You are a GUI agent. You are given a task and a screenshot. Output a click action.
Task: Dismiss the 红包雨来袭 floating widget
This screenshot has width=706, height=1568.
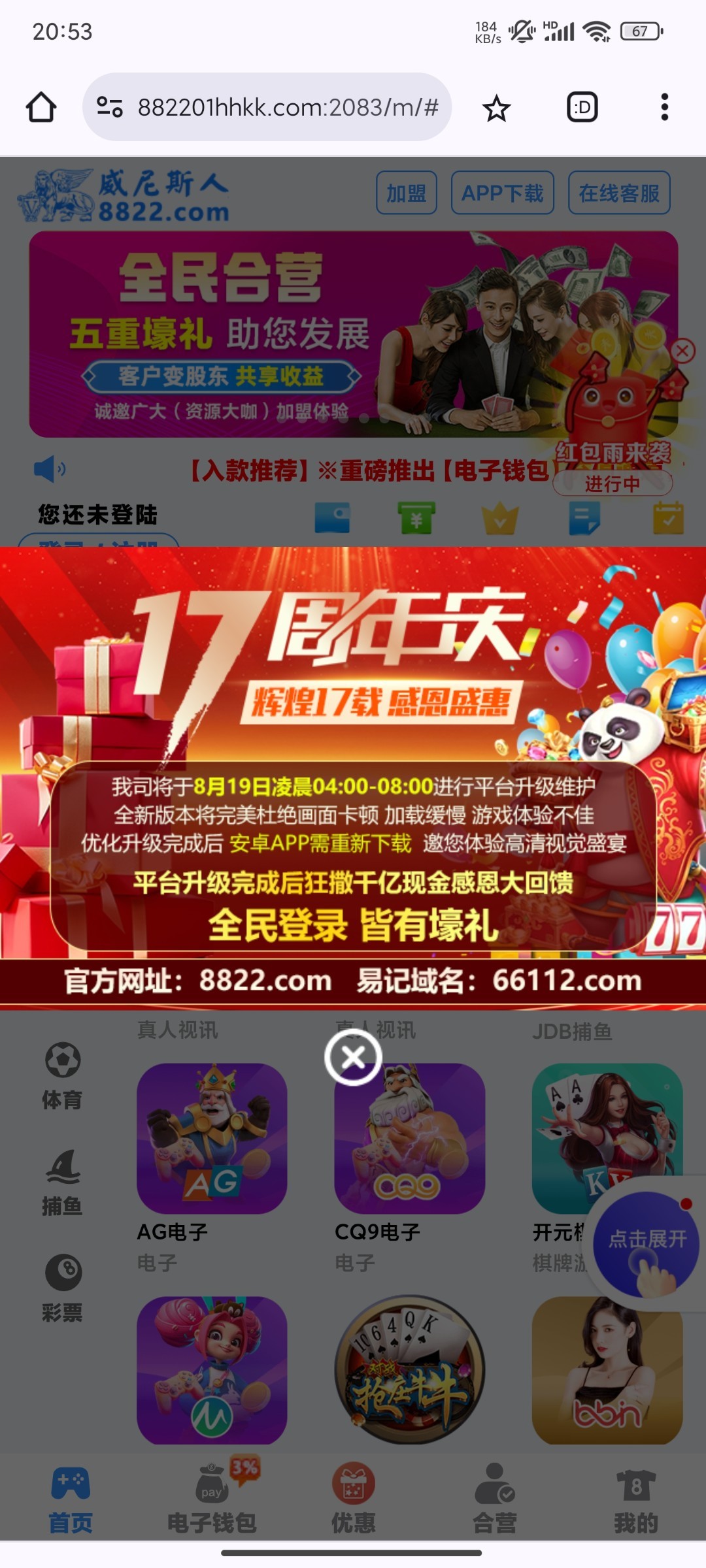click(x=683, y=351)
